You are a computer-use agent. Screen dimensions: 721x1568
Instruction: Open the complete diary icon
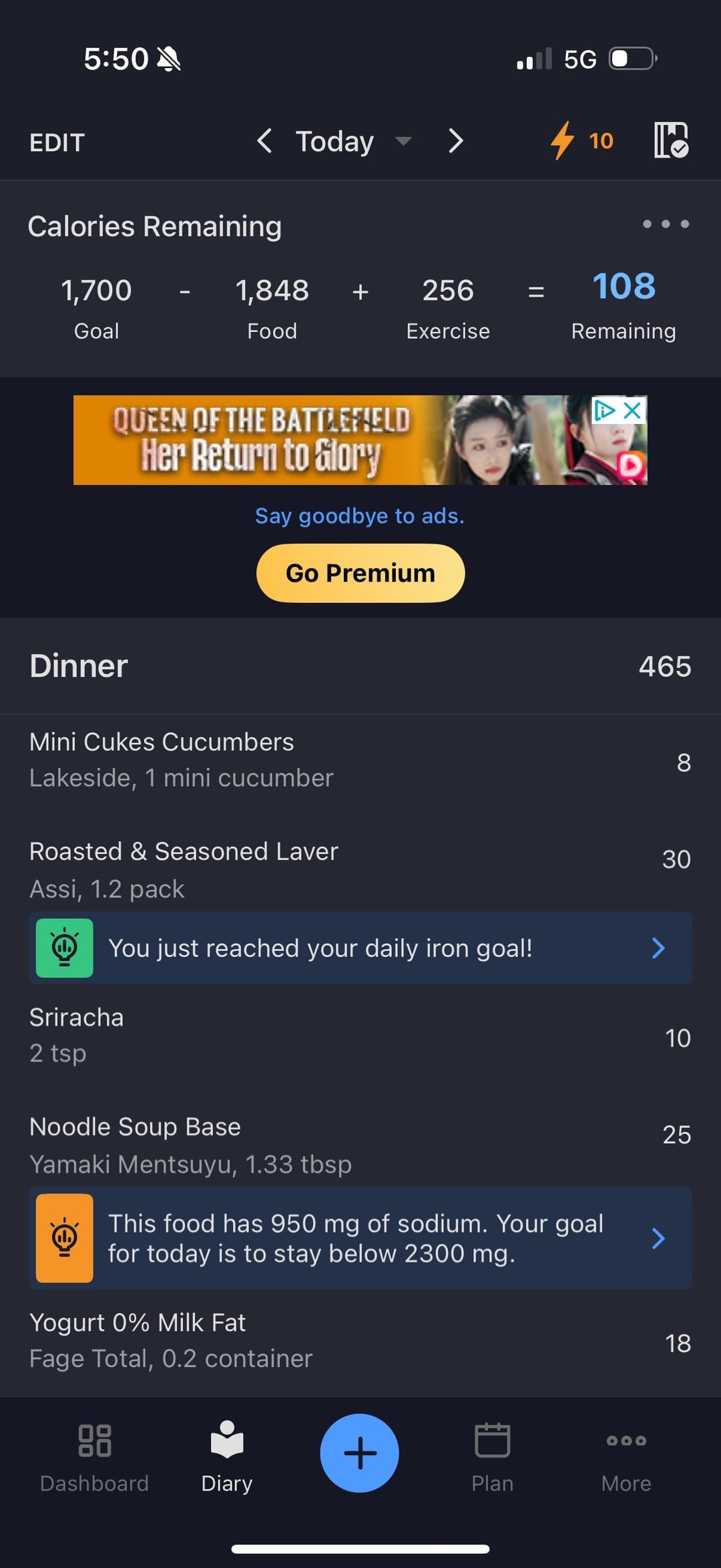[670, 140]
